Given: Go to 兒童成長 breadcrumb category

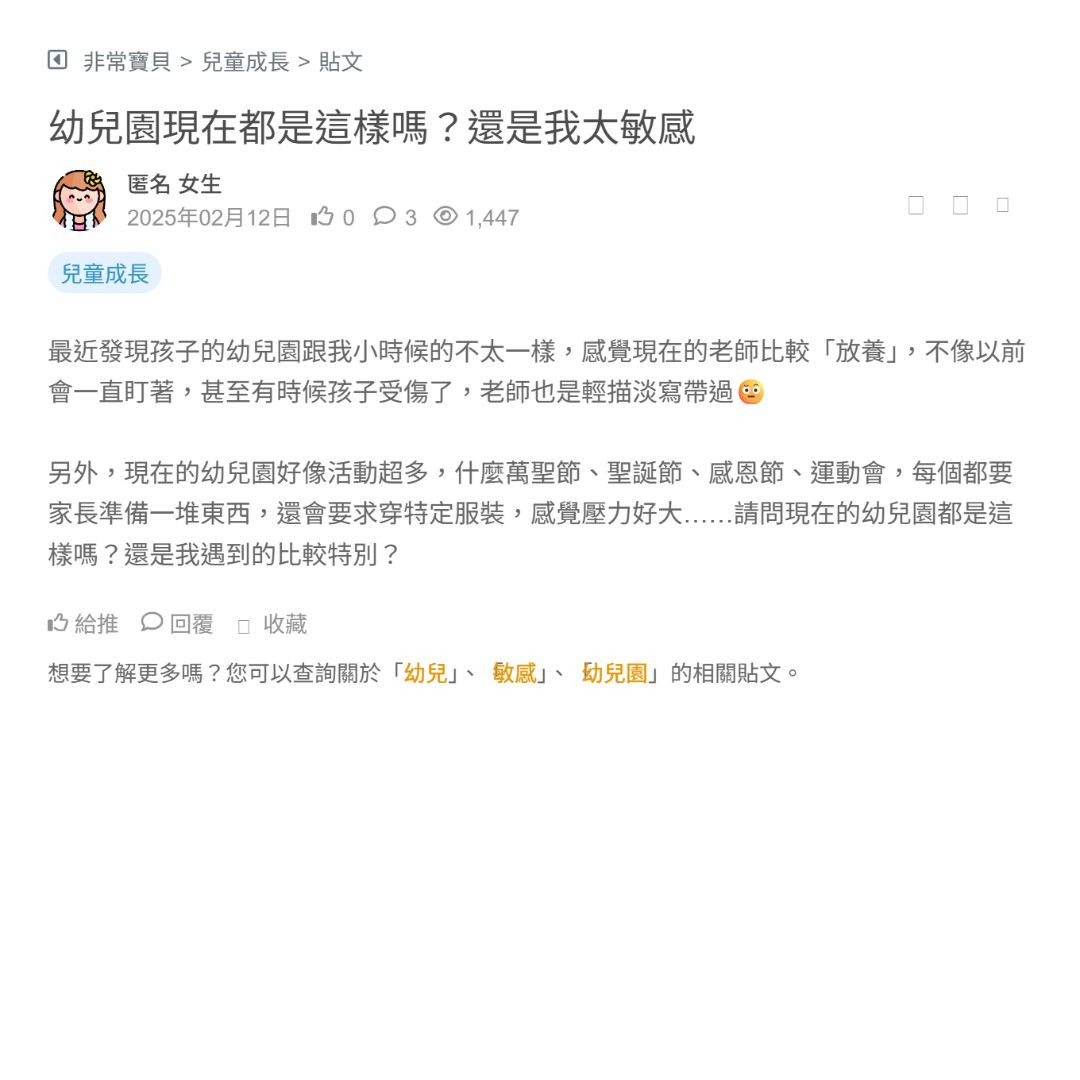Looking at the screenshot, I should point(245,62).
